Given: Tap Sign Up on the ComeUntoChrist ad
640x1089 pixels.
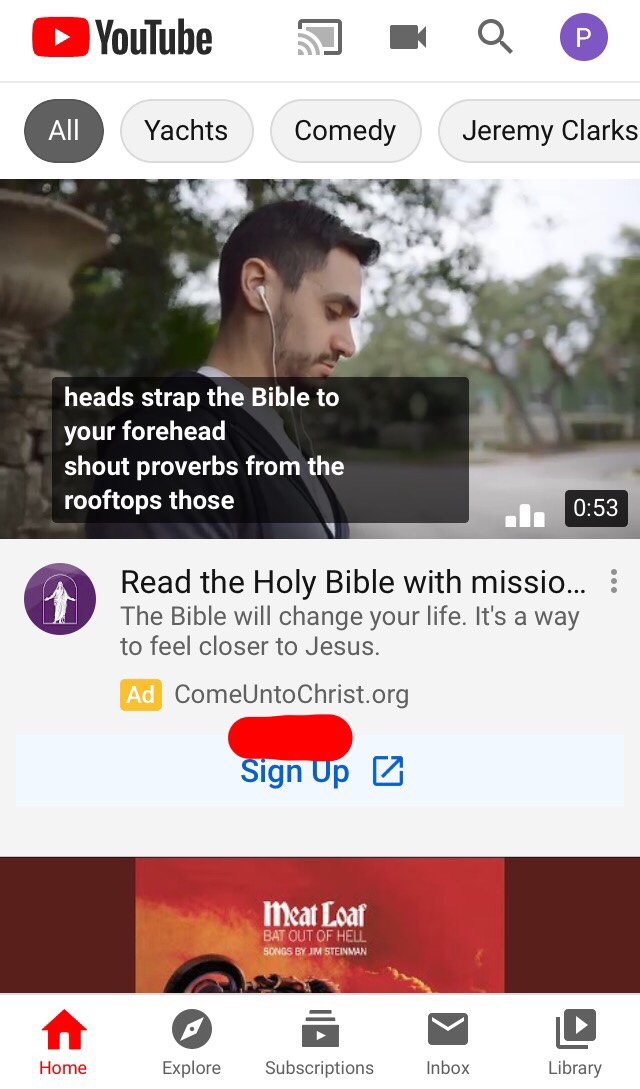Looking at the screenshot, I should click(320, 772).
